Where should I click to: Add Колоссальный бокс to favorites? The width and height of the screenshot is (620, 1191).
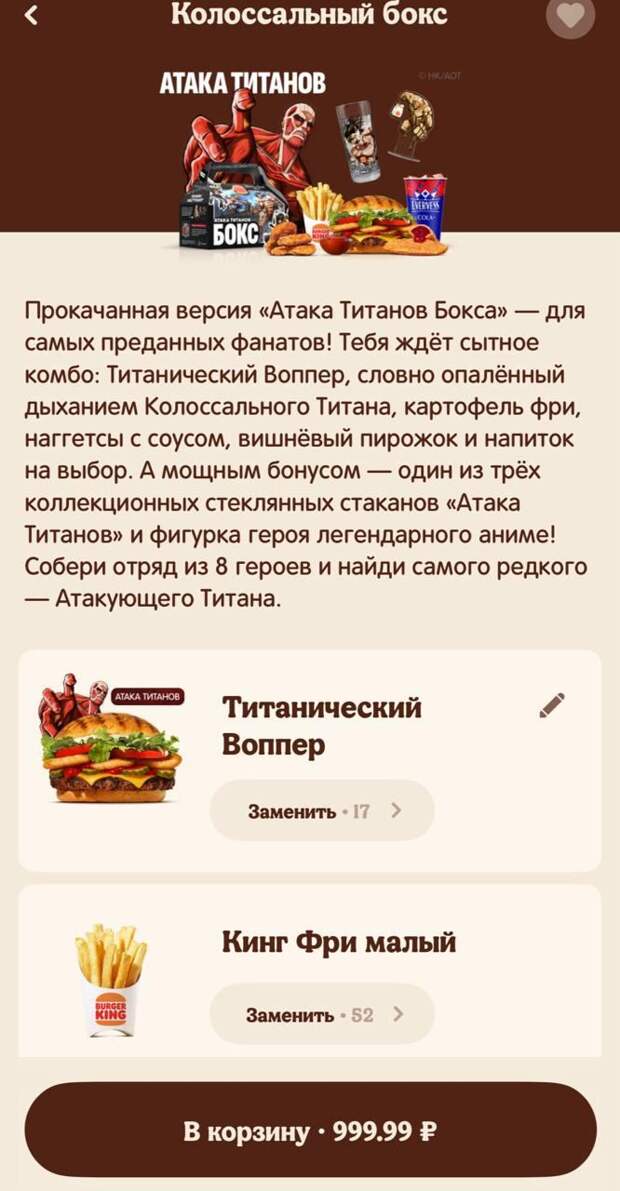point(571,16)
